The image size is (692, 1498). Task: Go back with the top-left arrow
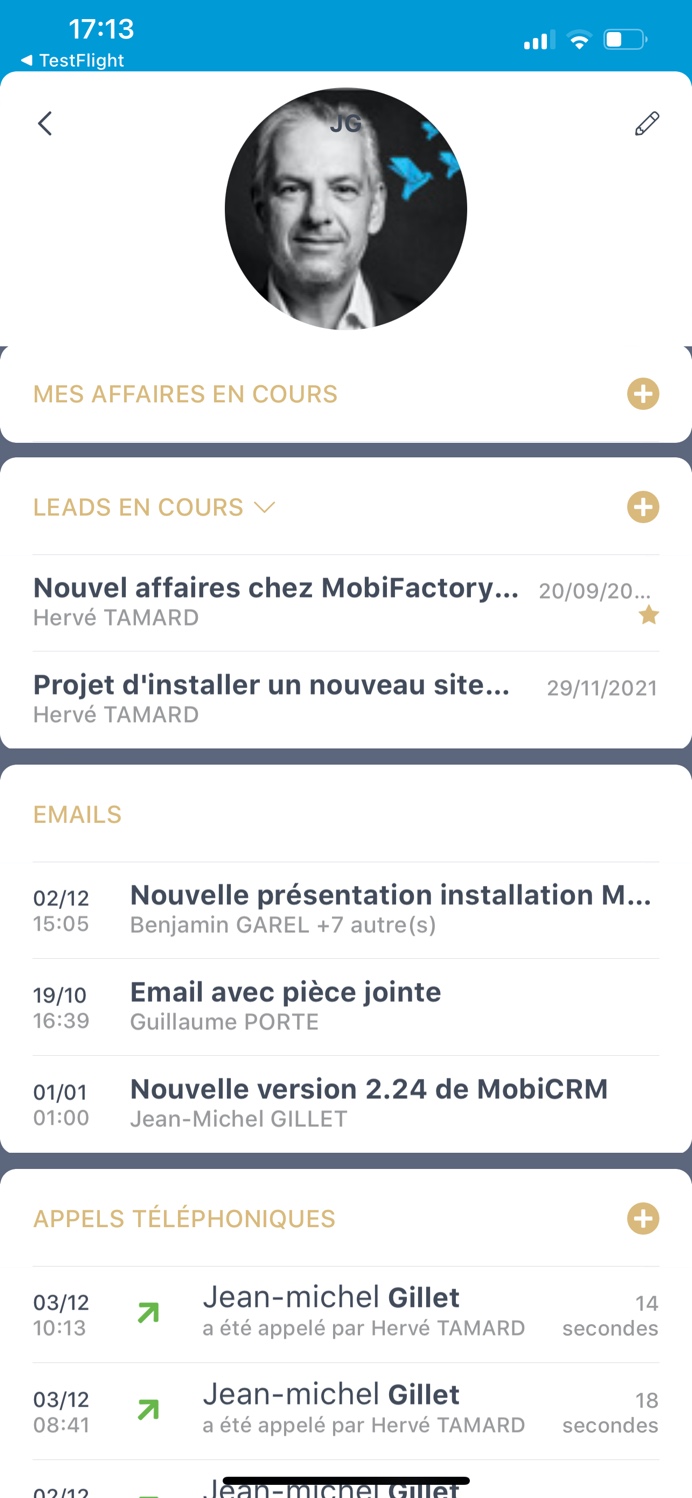45,123
